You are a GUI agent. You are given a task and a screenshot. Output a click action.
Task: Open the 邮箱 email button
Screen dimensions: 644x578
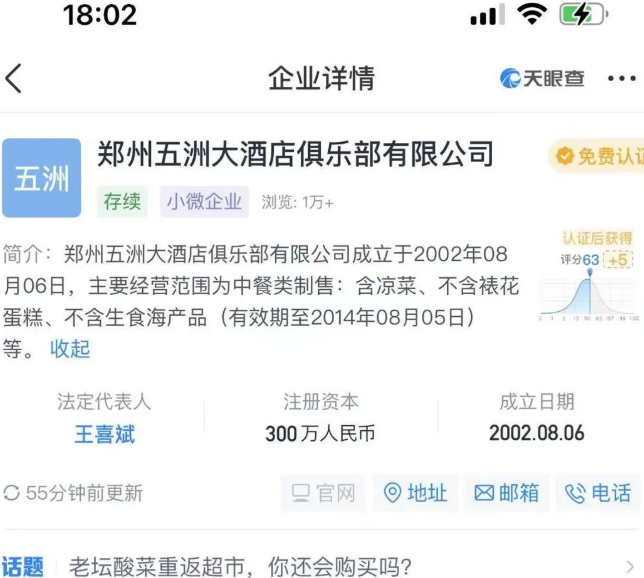pyautogui.click(x=506, y=493)
